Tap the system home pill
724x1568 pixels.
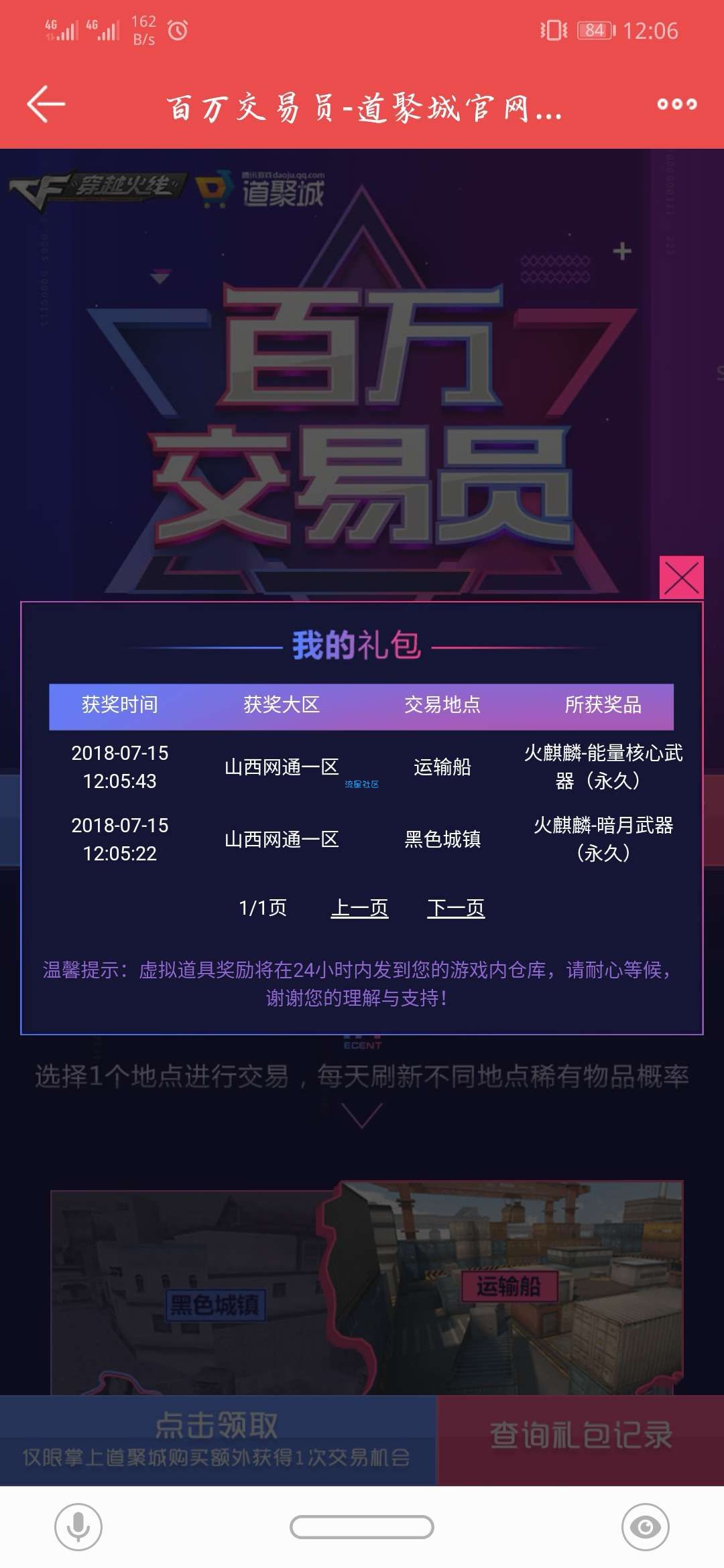tap(362, 1526)
